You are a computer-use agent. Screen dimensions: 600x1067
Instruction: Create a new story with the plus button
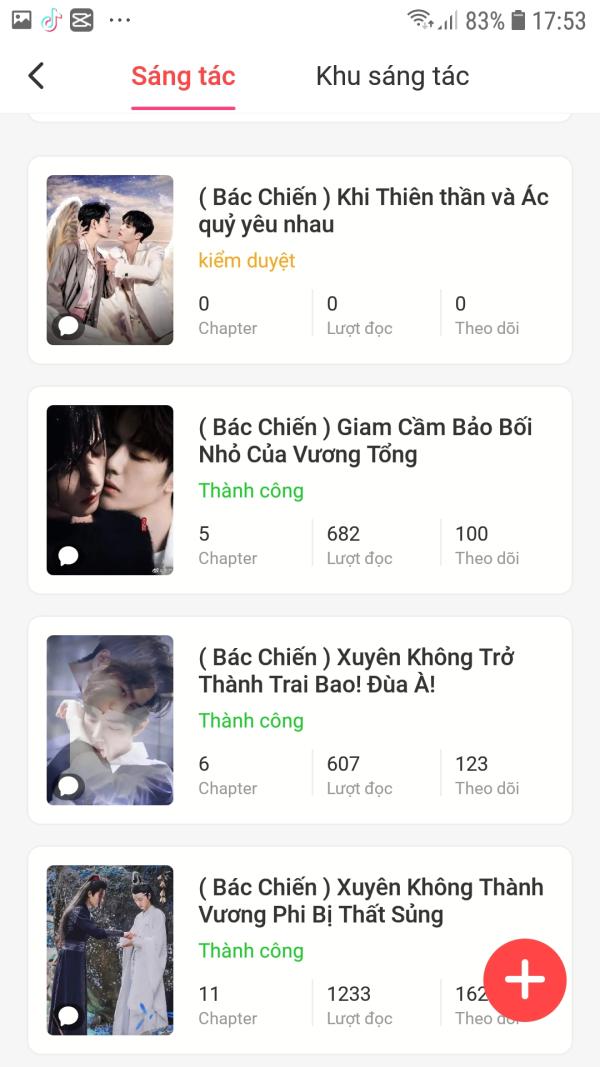(524, 980)
